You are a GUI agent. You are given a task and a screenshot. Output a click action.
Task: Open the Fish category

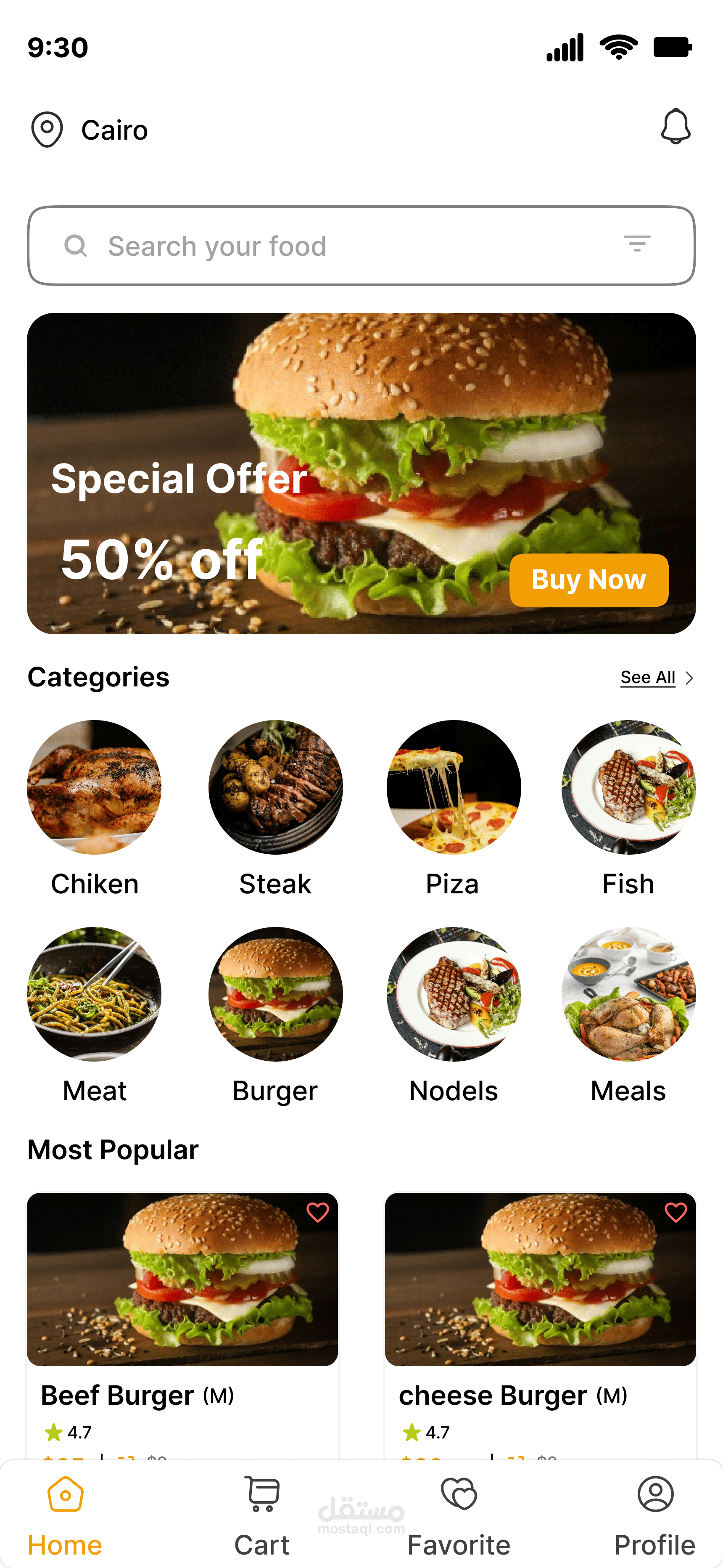[x=629, y=808]
